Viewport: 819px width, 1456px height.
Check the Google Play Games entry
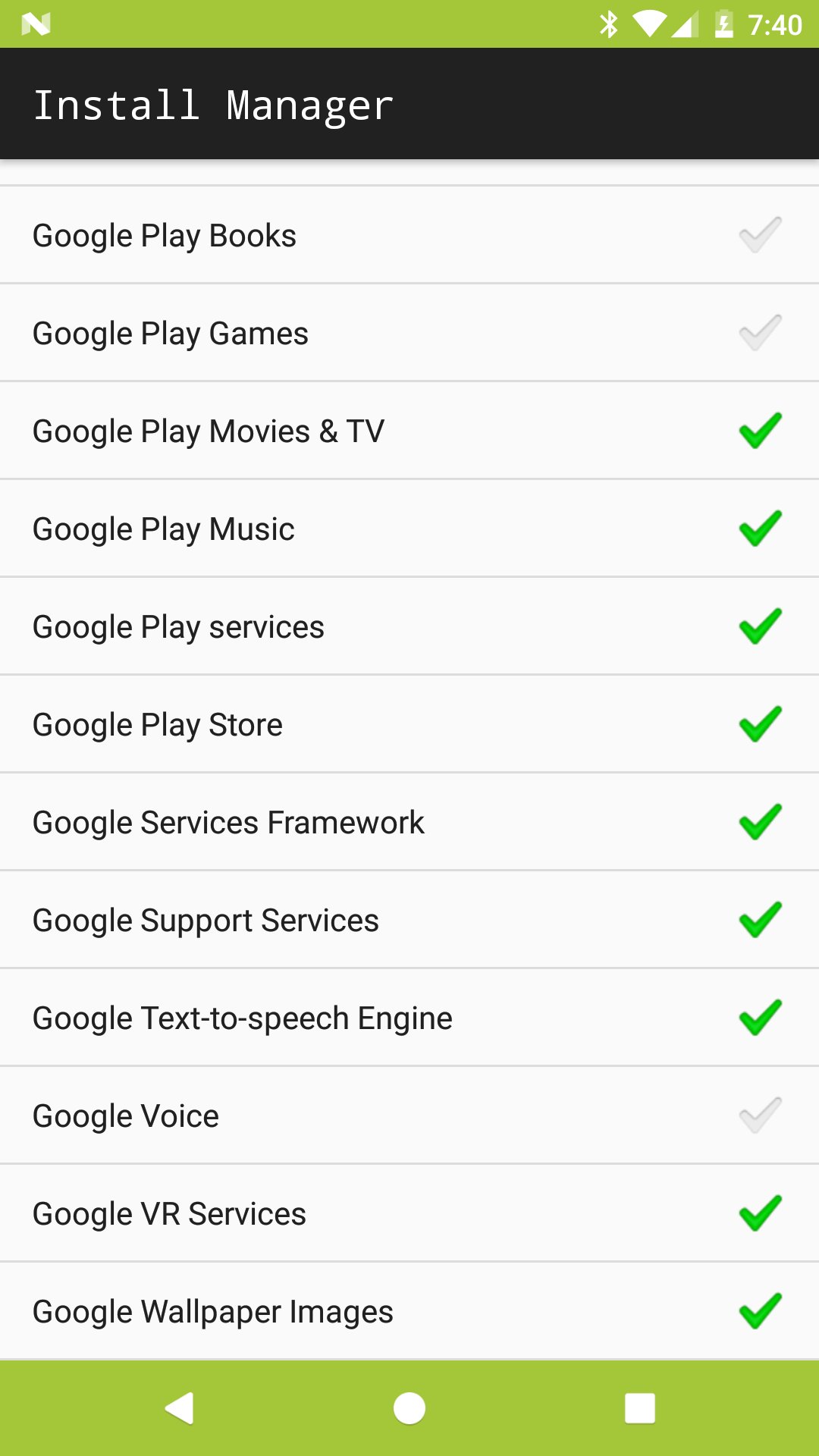tap(760, 333)
